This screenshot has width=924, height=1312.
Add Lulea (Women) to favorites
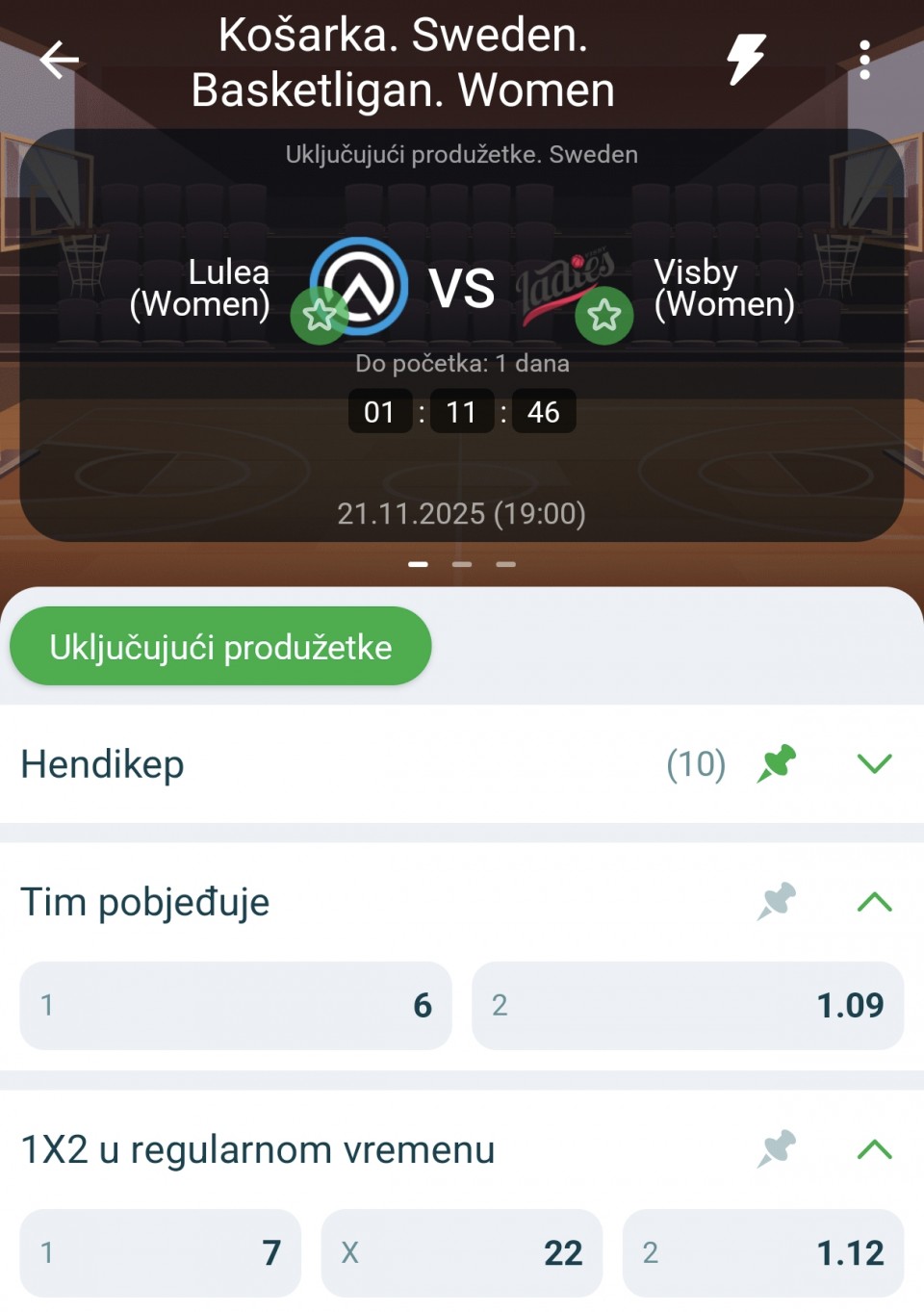tap(320, 315)
